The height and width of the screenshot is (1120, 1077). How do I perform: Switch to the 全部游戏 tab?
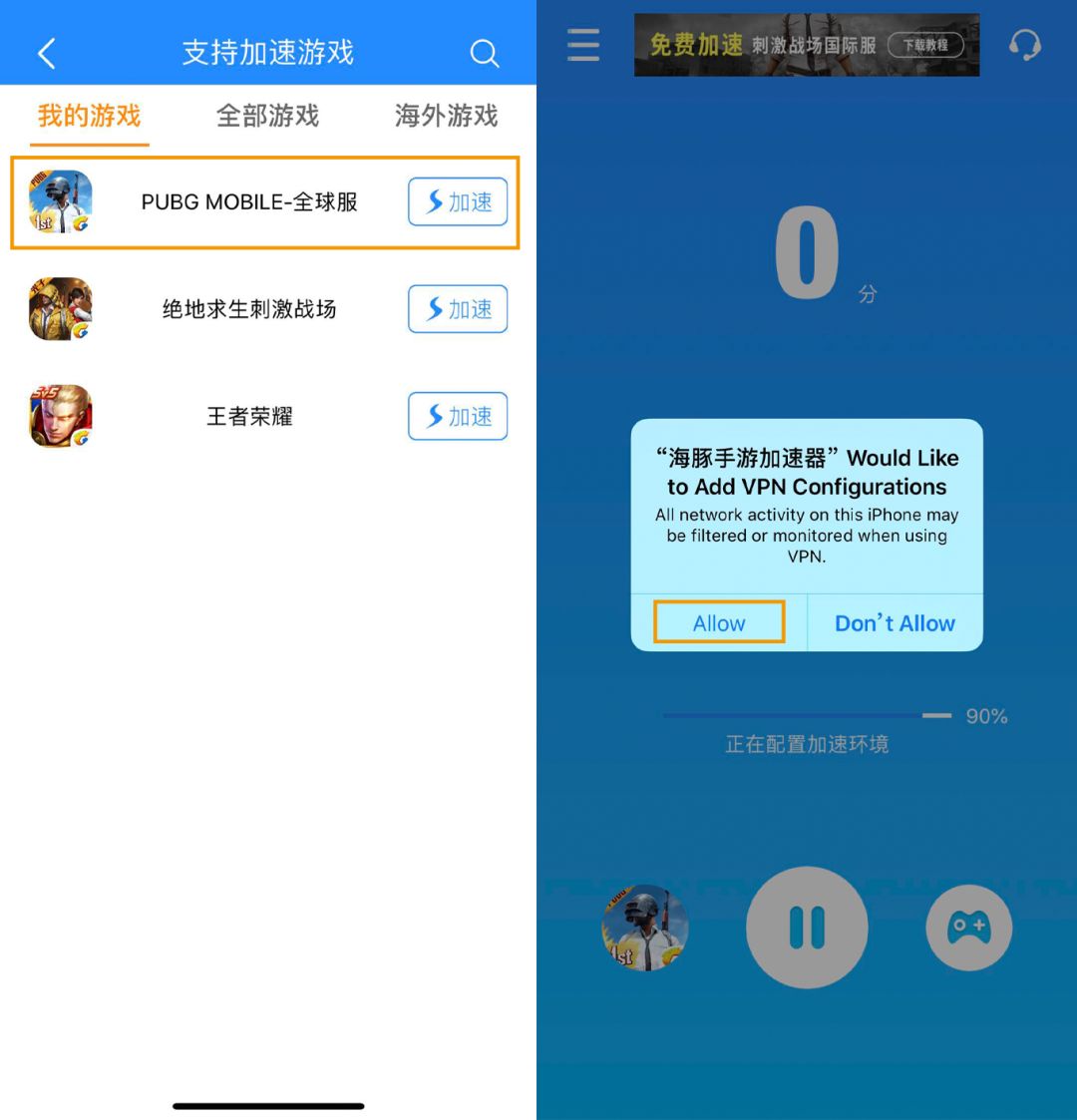(267, 116)
